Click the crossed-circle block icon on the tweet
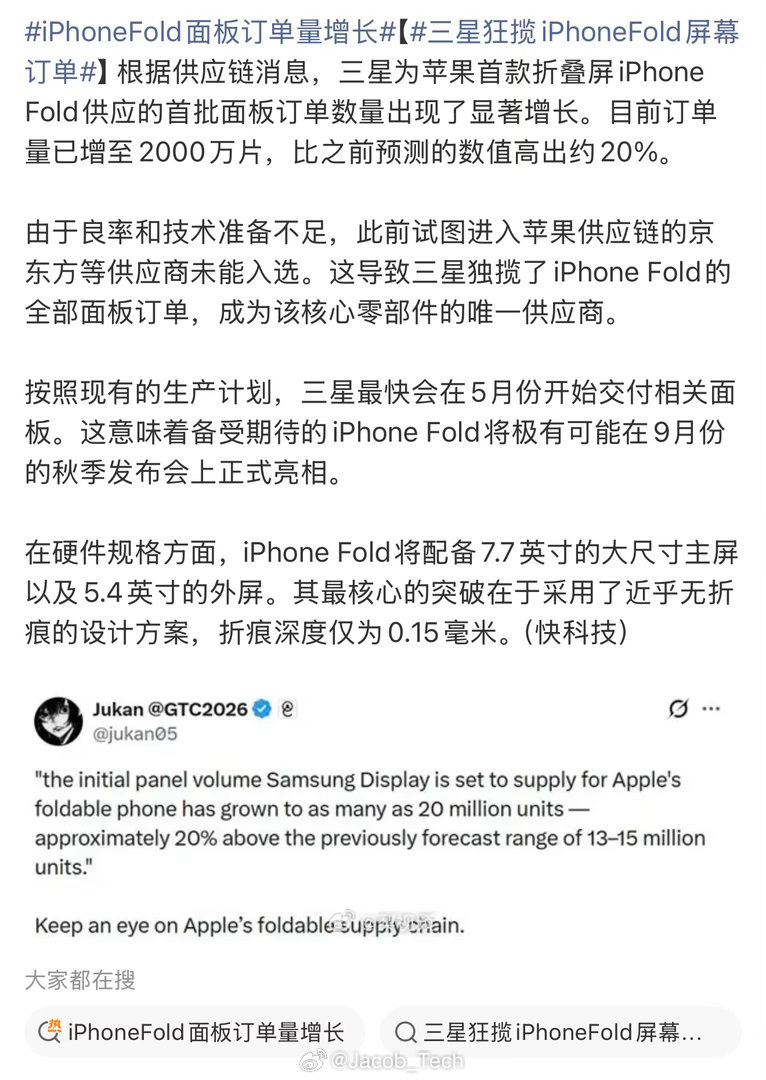Image resolution: width=766 pixels, height=1080 pixels. click(x=679, y=709)
